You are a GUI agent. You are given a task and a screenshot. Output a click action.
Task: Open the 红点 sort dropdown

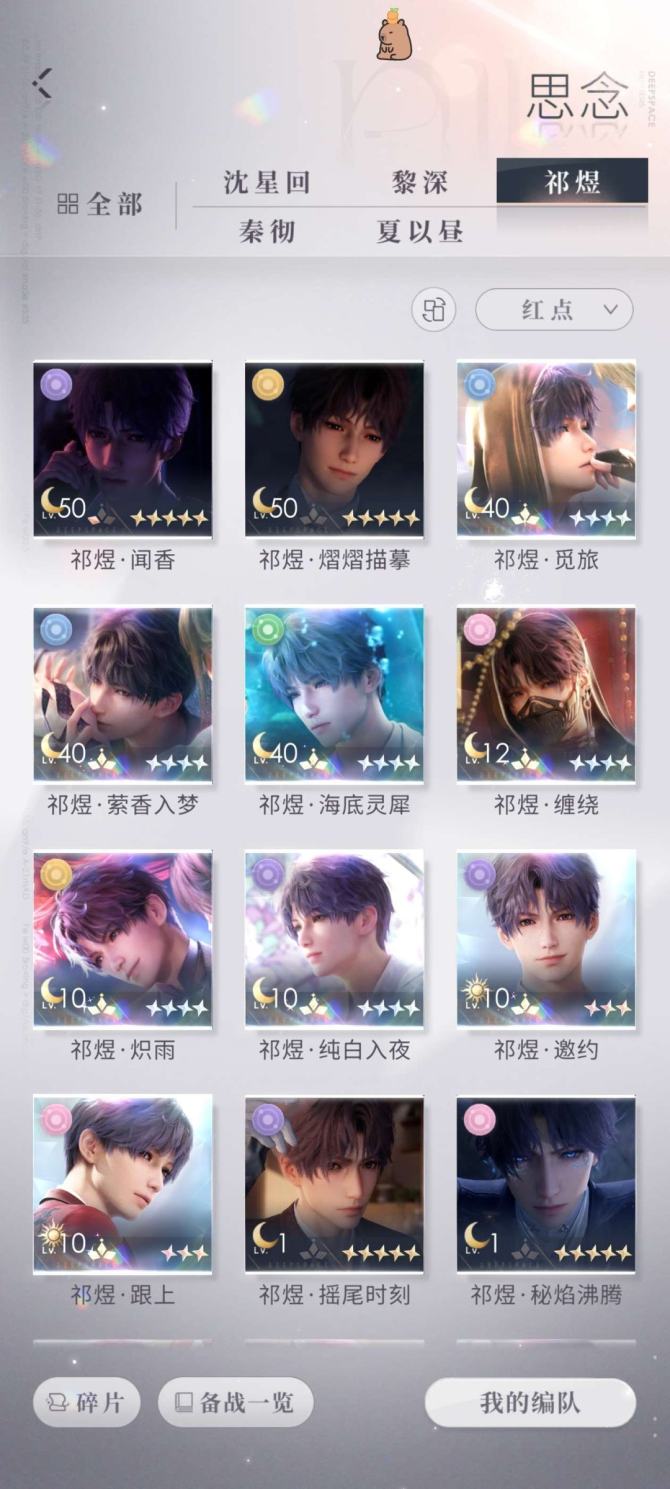(554, 310)
